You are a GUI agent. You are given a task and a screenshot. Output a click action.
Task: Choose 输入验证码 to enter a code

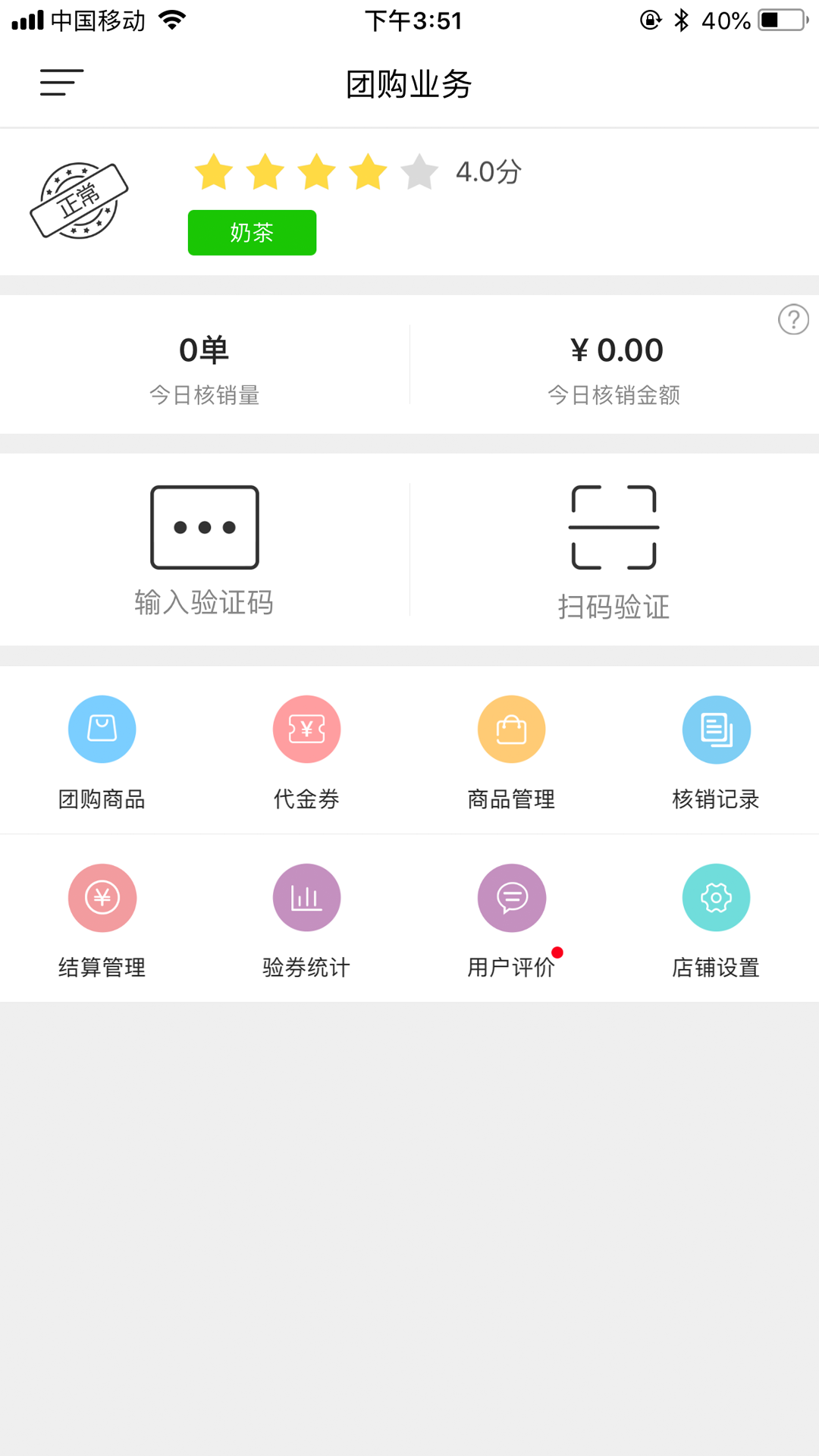(205, 551)
